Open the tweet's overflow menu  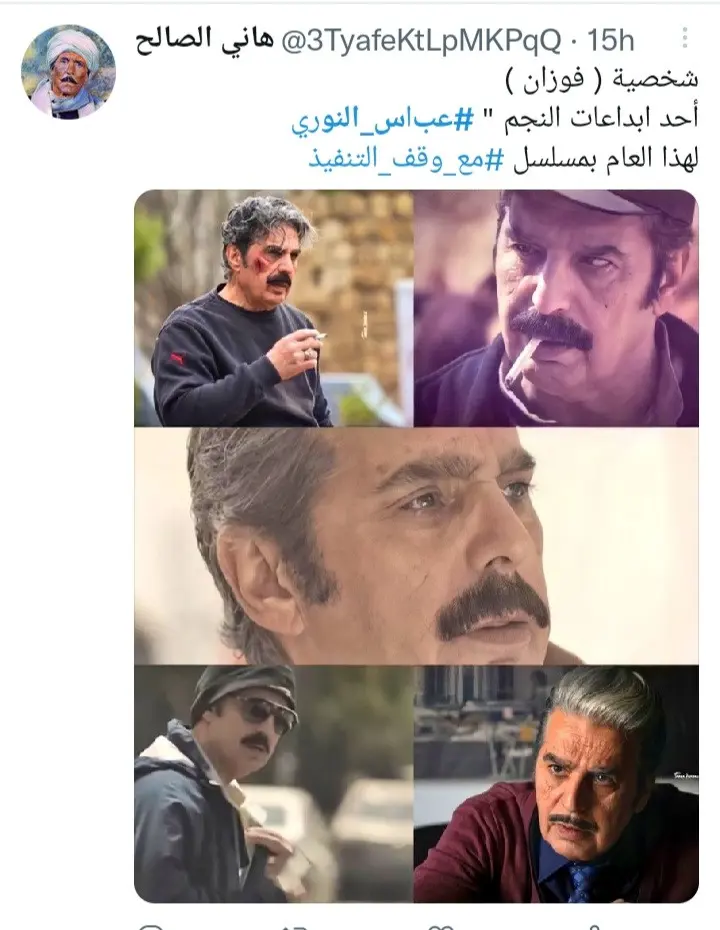(685, 38)
